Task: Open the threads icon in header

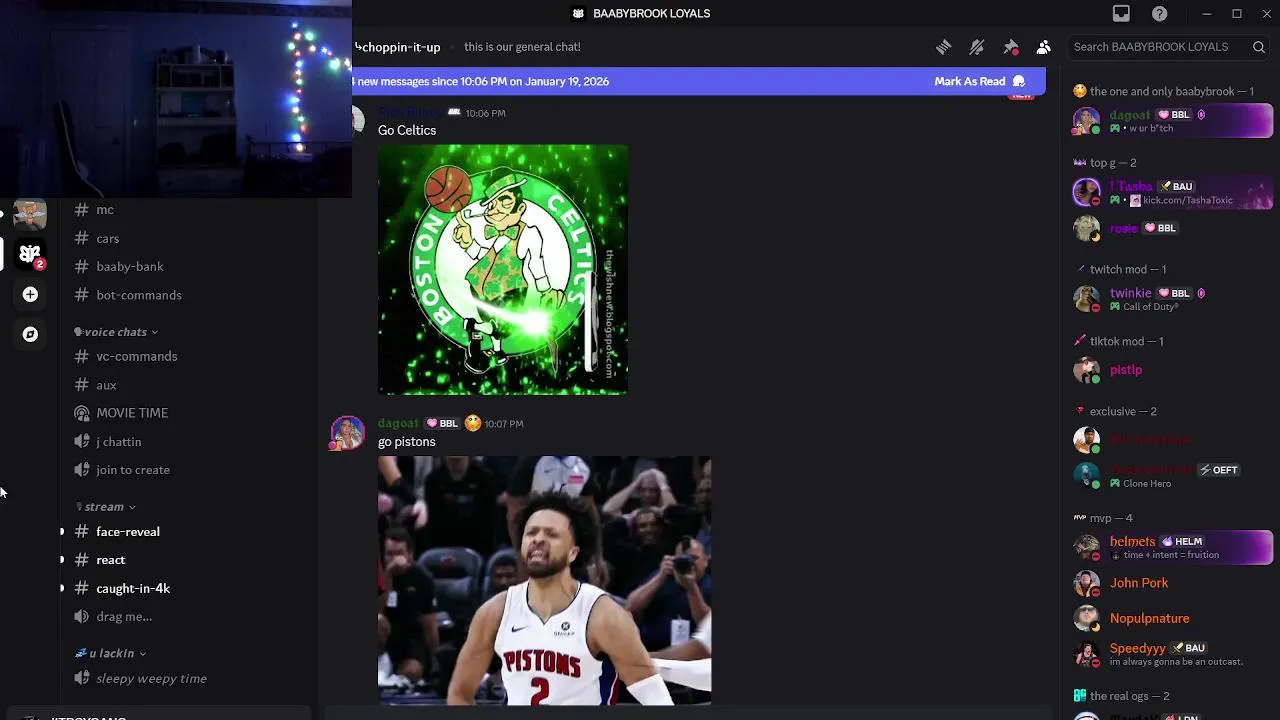Action: pyautogui.click(x=943, y=47)
